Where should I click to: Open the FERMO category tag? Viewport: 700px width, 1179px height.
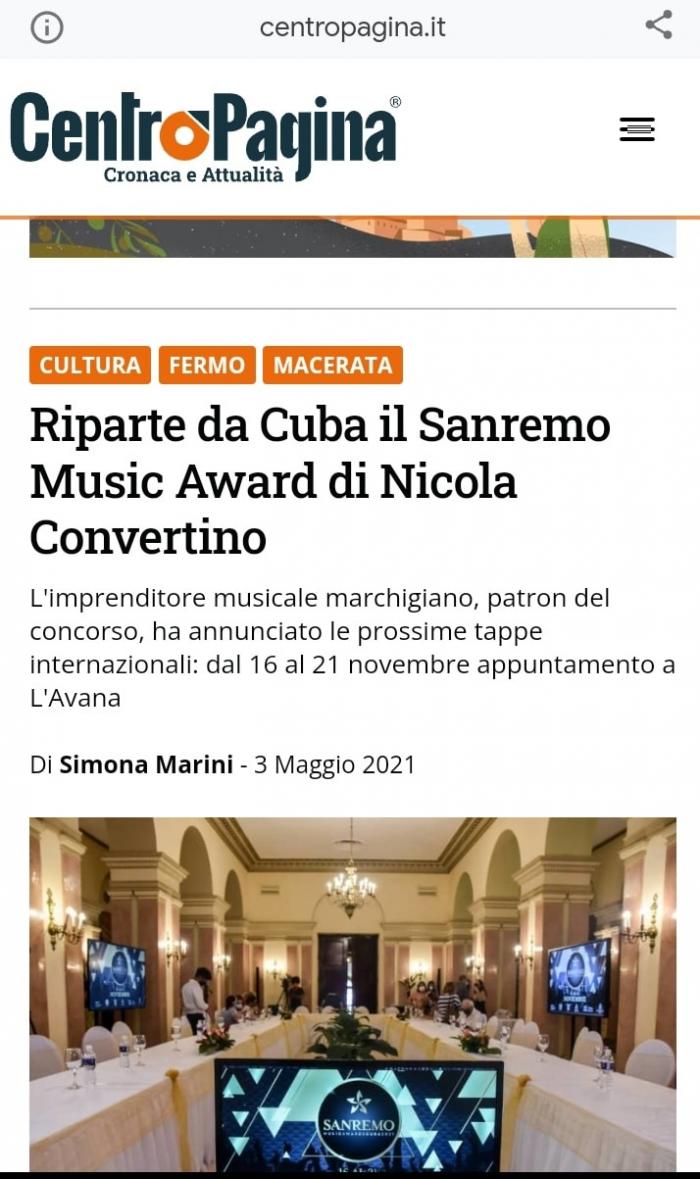(x=207, y=365)
